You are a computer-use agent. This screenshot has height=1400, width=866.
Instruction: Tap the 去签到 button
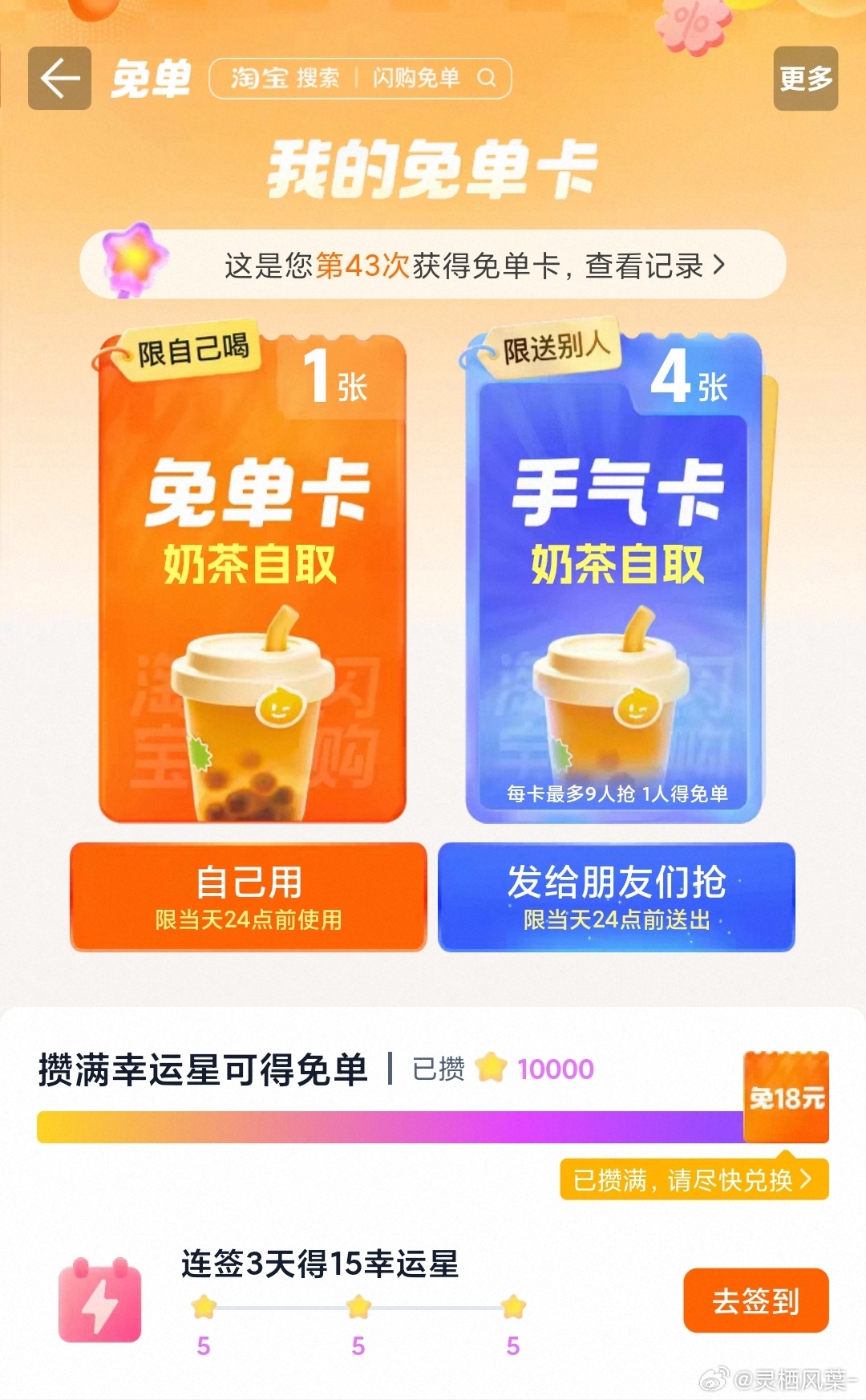tap(755, 1301)
